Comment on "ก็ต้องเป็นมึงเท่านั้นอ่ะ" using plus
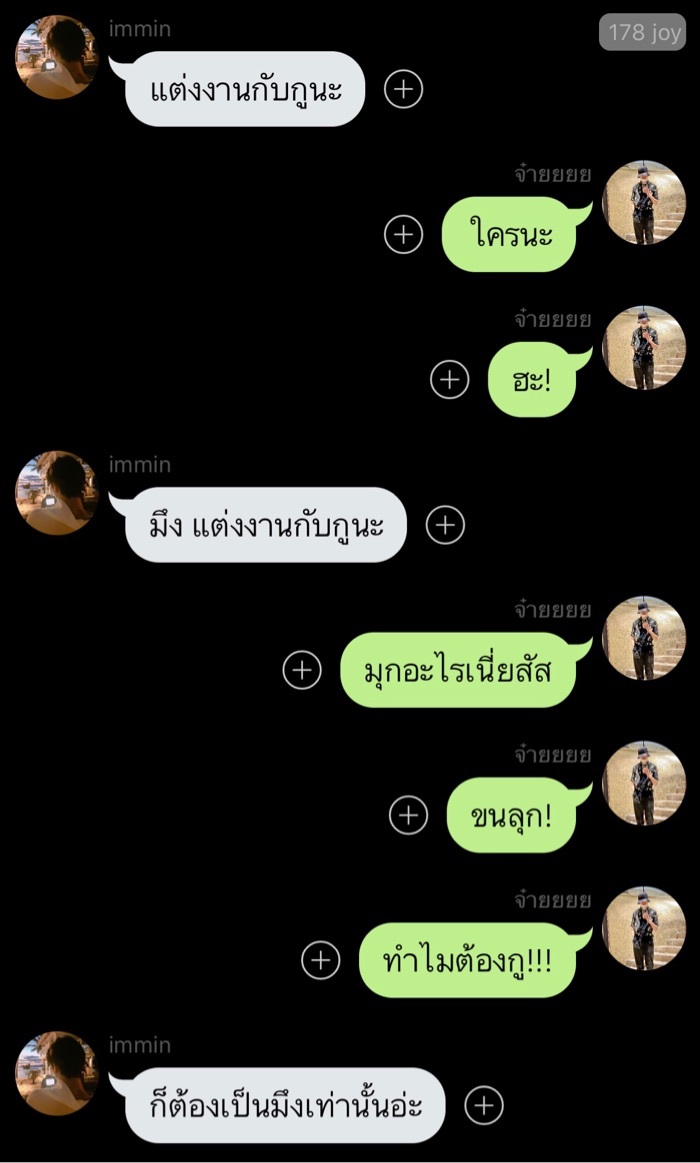This screenshot has width=700, height=1163. [484, 1105]
